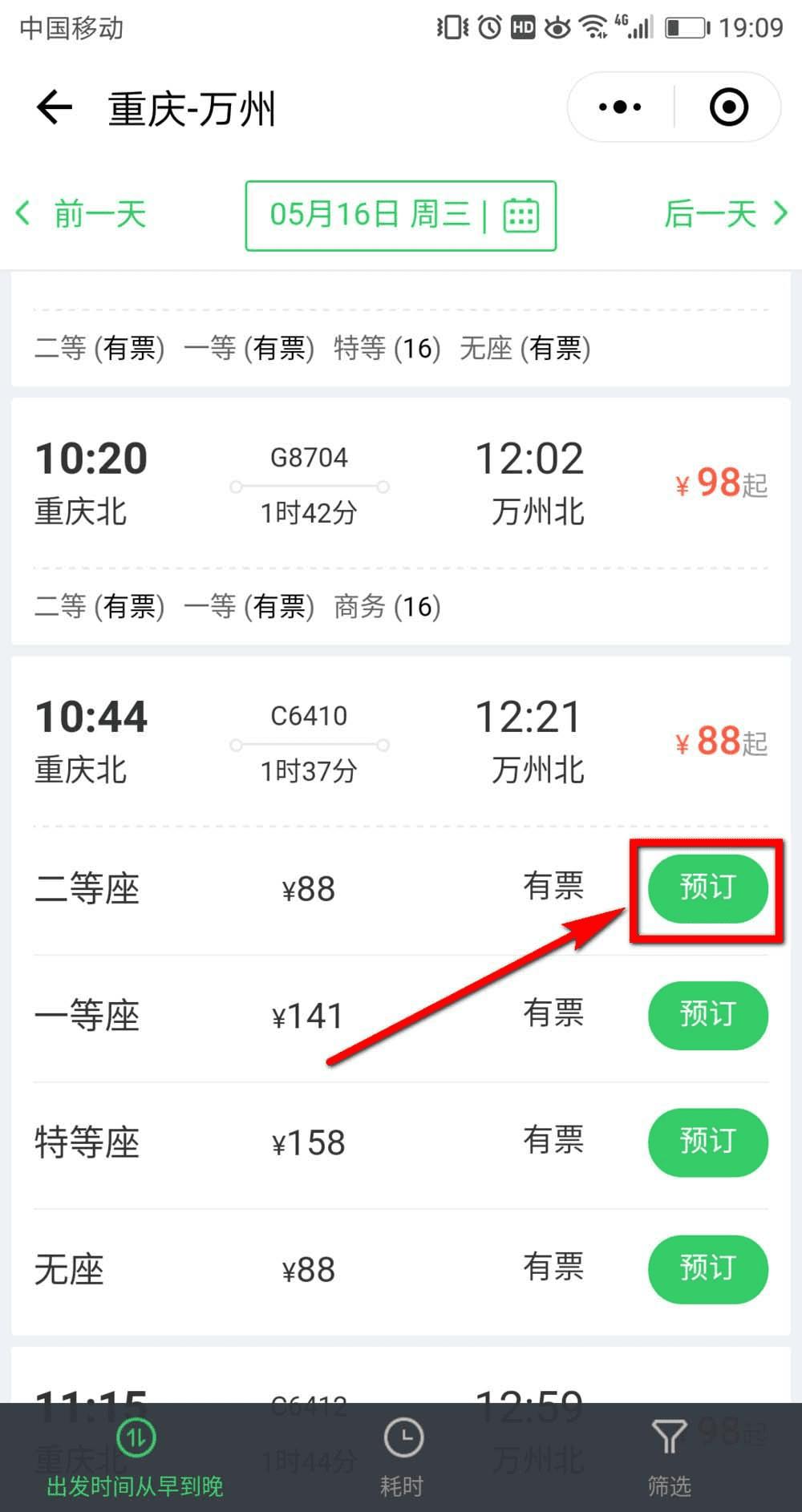Book the 无座 ticket for ¥88

click(x=707, y=1269)
